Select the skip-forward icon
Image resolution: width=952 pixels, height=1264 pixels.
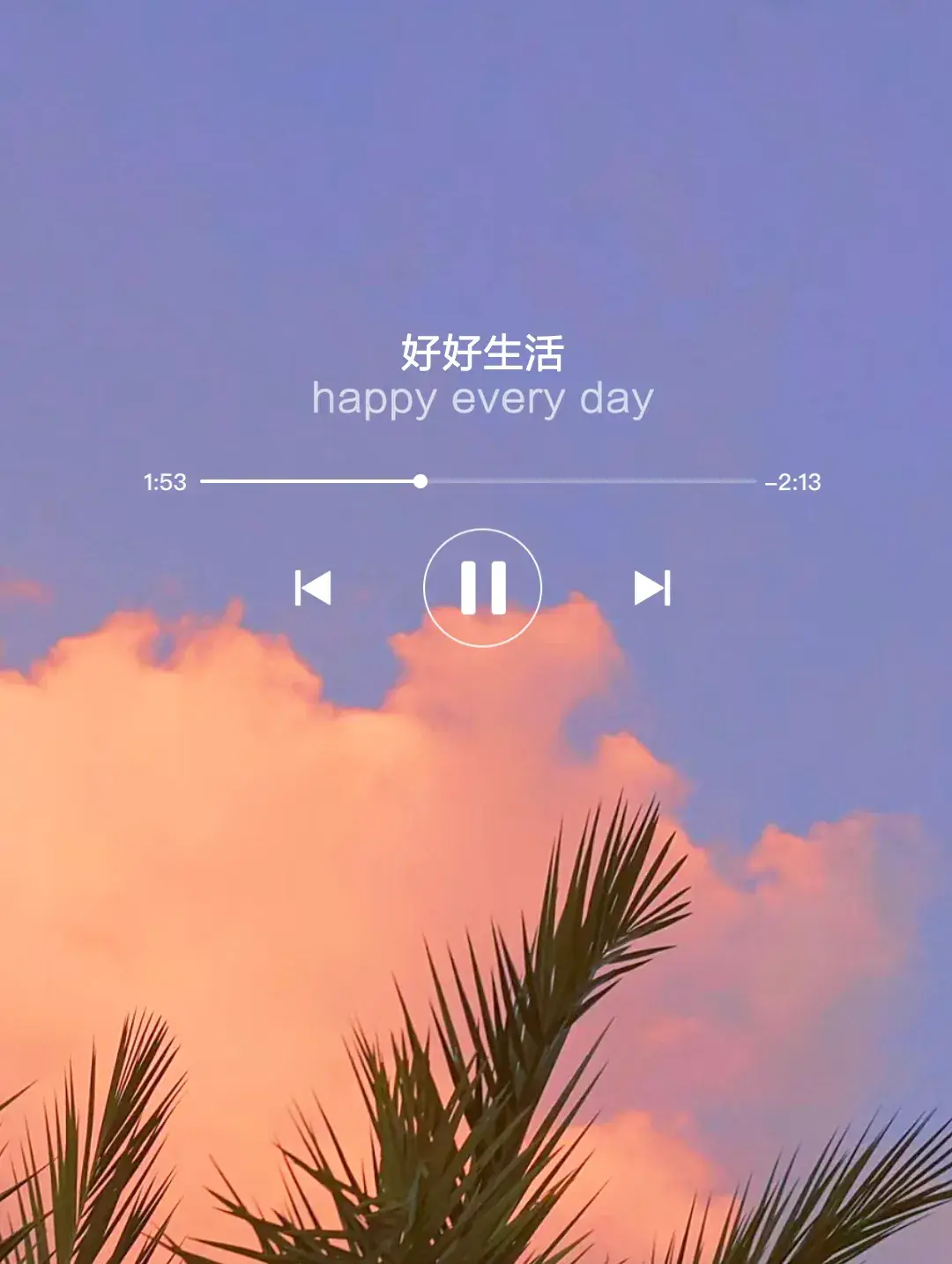point(652,588)
